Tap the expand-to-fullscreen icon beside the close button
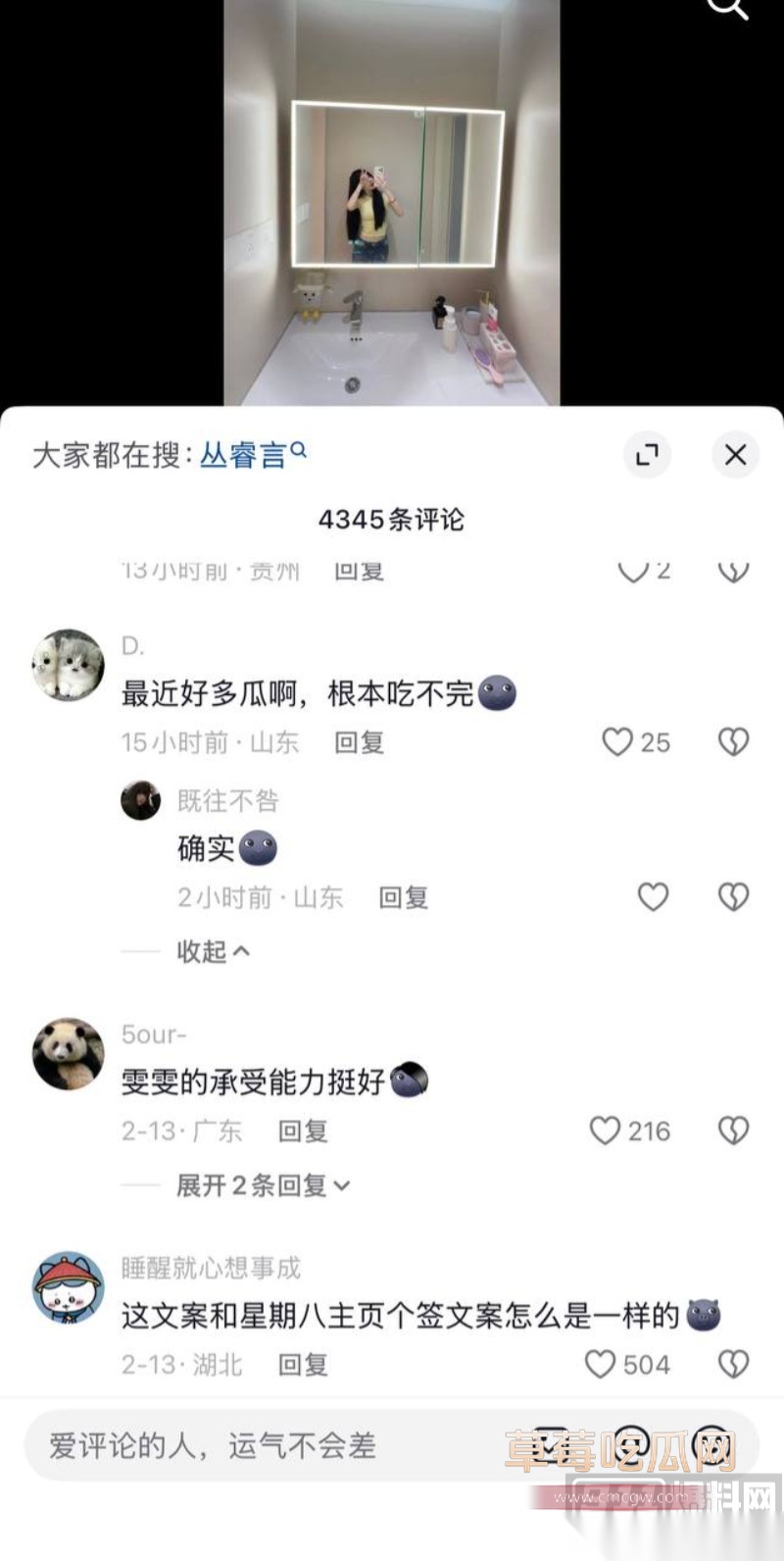 coord(647,455)
